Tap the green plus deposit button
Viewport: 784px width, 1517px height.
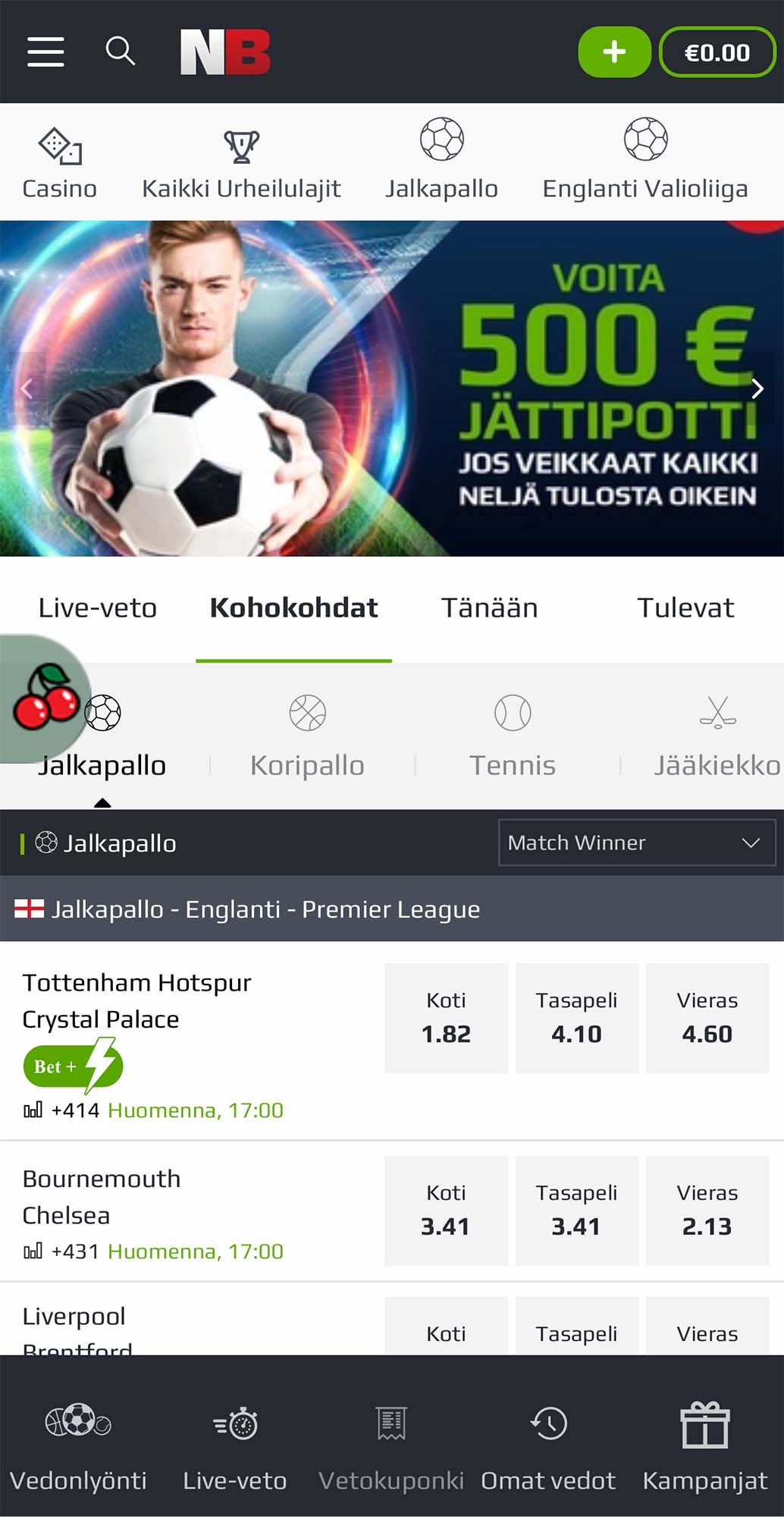click(614, 52)
